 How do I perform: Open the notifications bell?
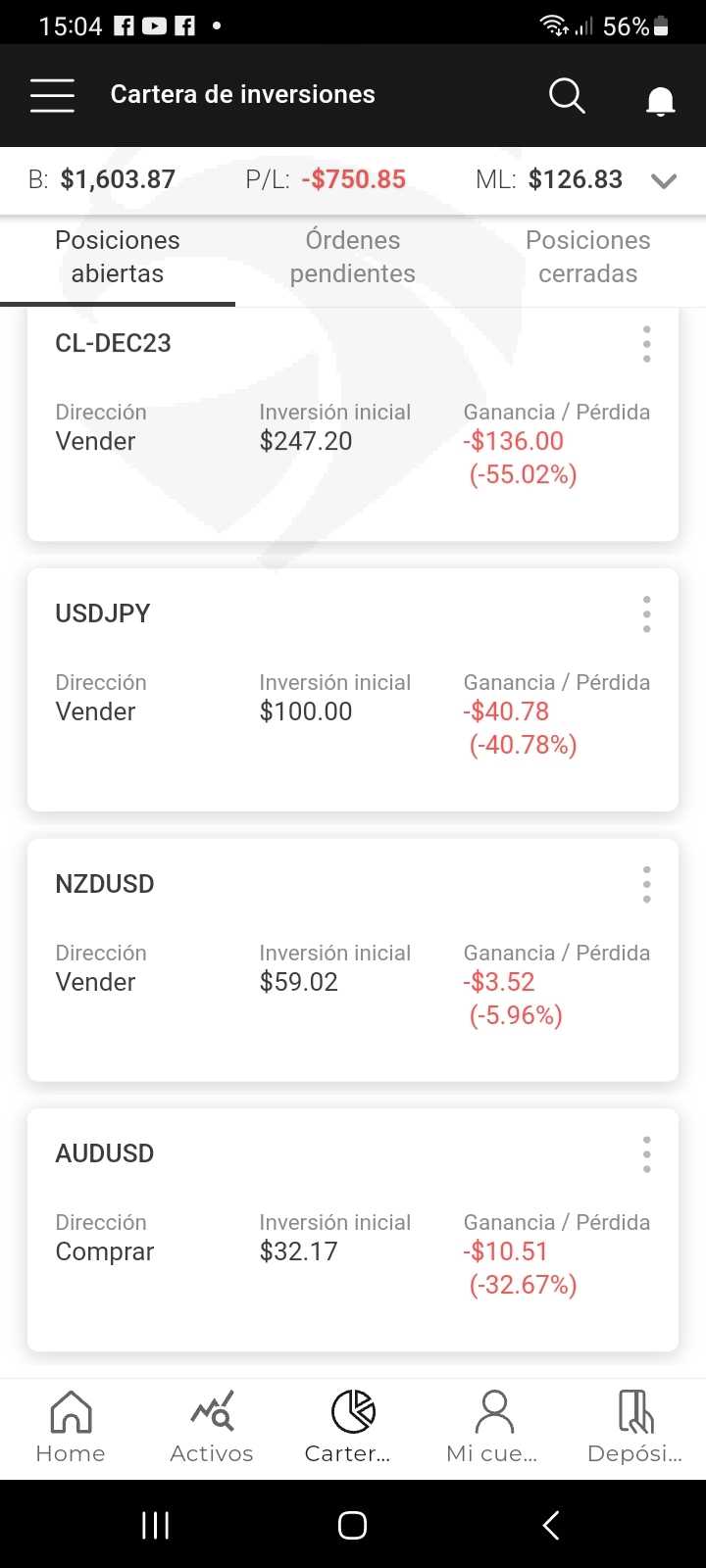660,100
